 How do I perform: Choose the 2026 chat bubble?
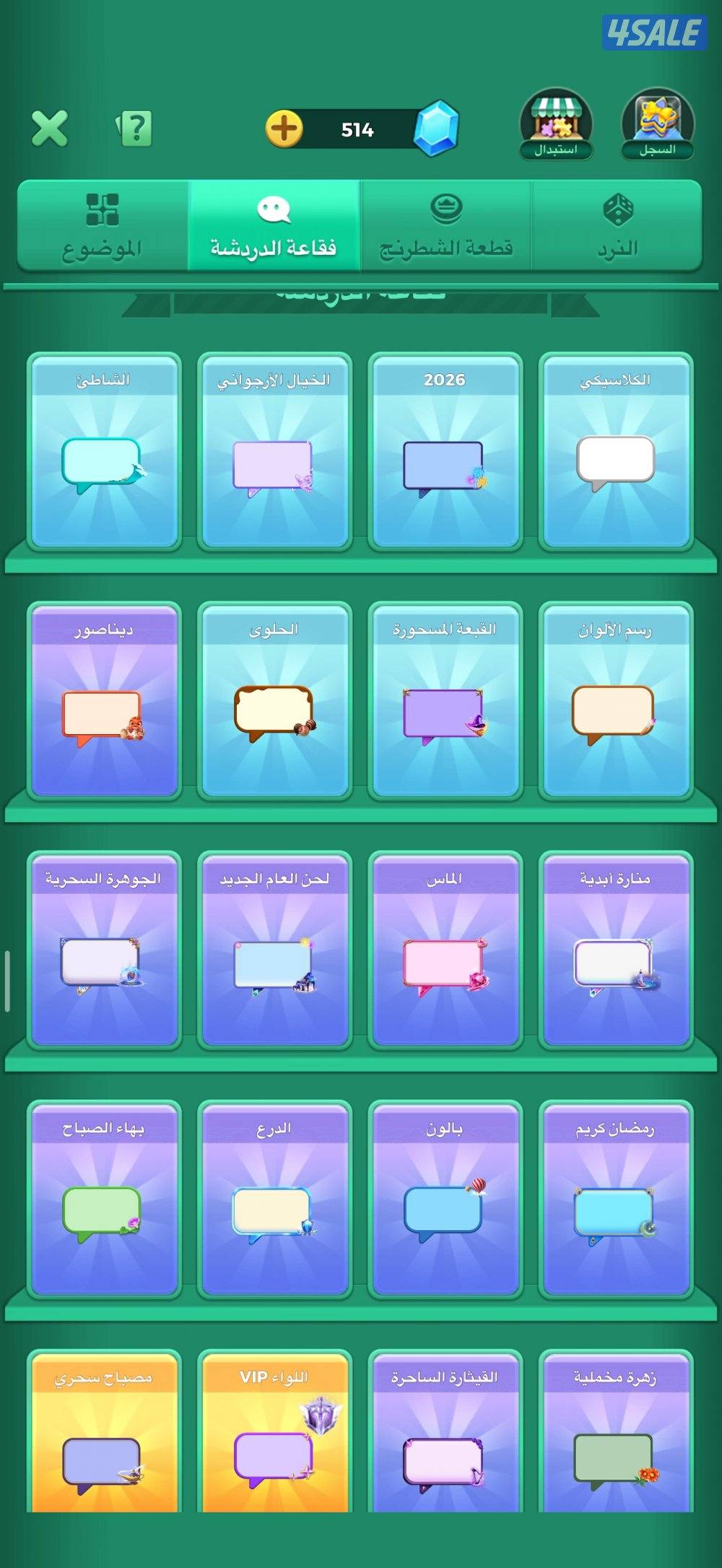[x=445, y=453]
